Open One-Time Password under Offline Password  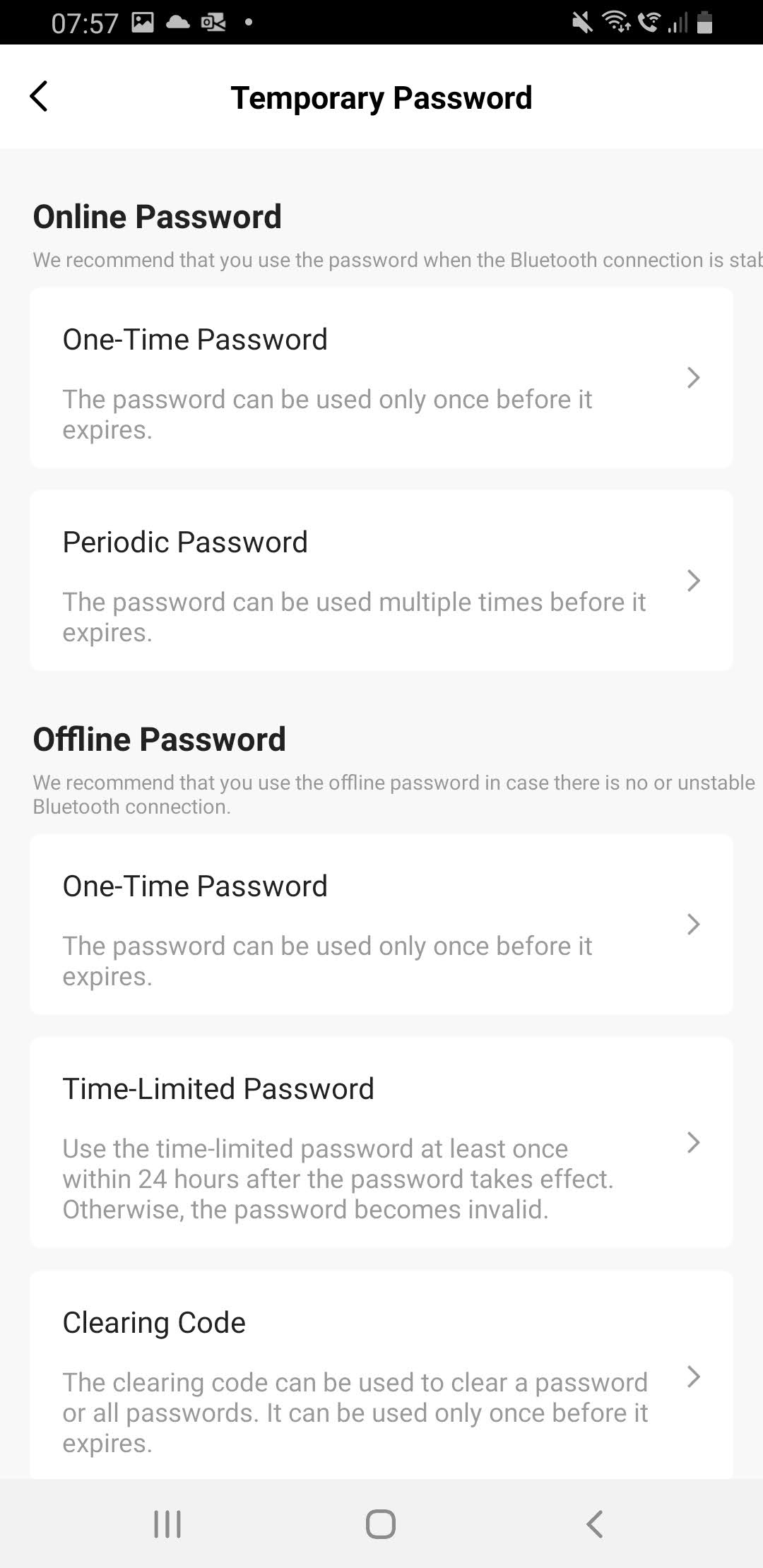point(381,925)
